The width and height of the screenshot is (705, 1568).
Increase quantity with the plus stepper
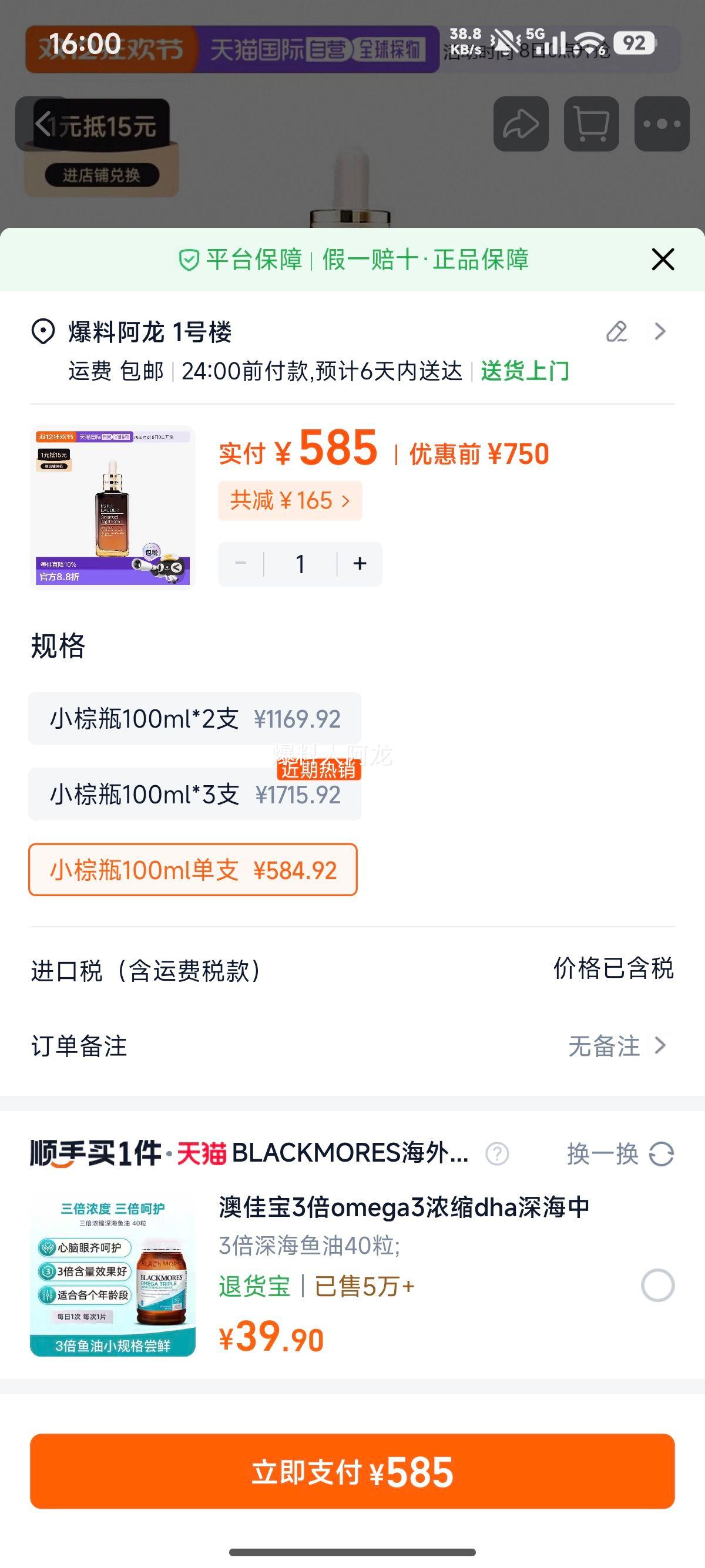pyautogui.click(x=358, y=564)
